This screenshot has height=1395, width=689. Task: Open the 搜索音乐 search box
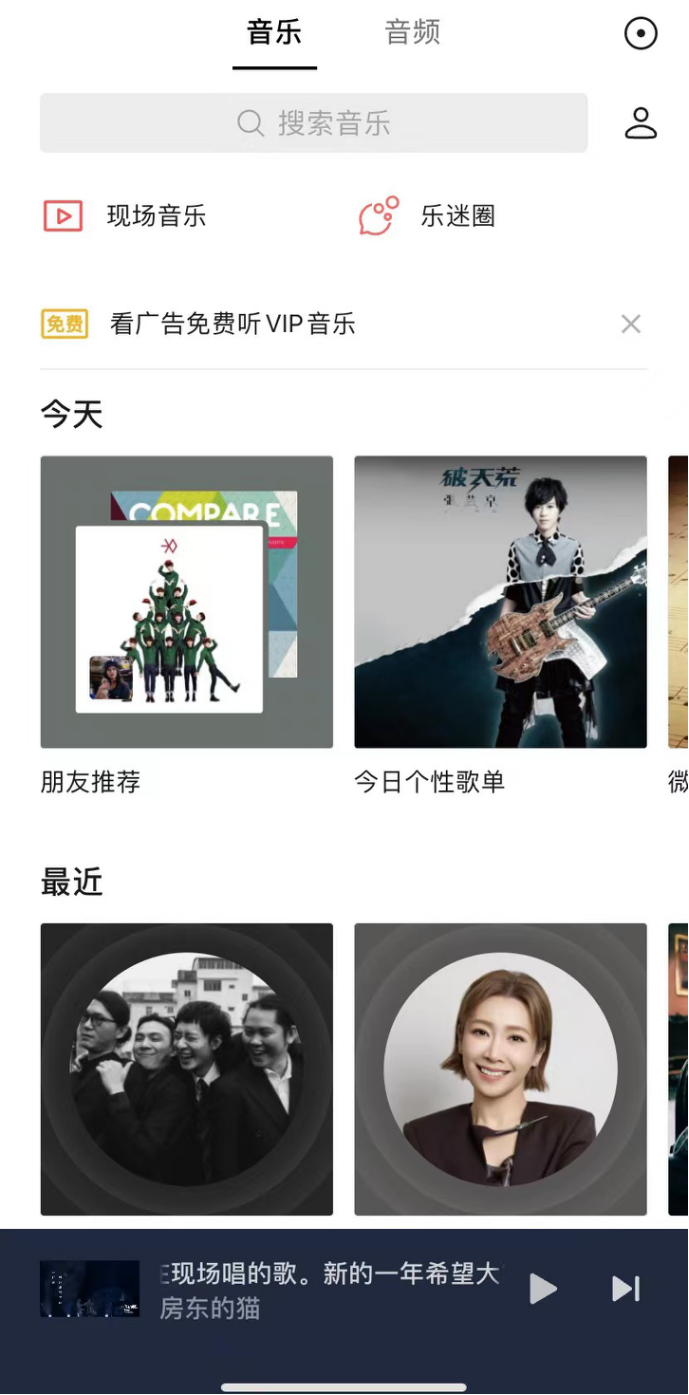click(x=313, y=123)
